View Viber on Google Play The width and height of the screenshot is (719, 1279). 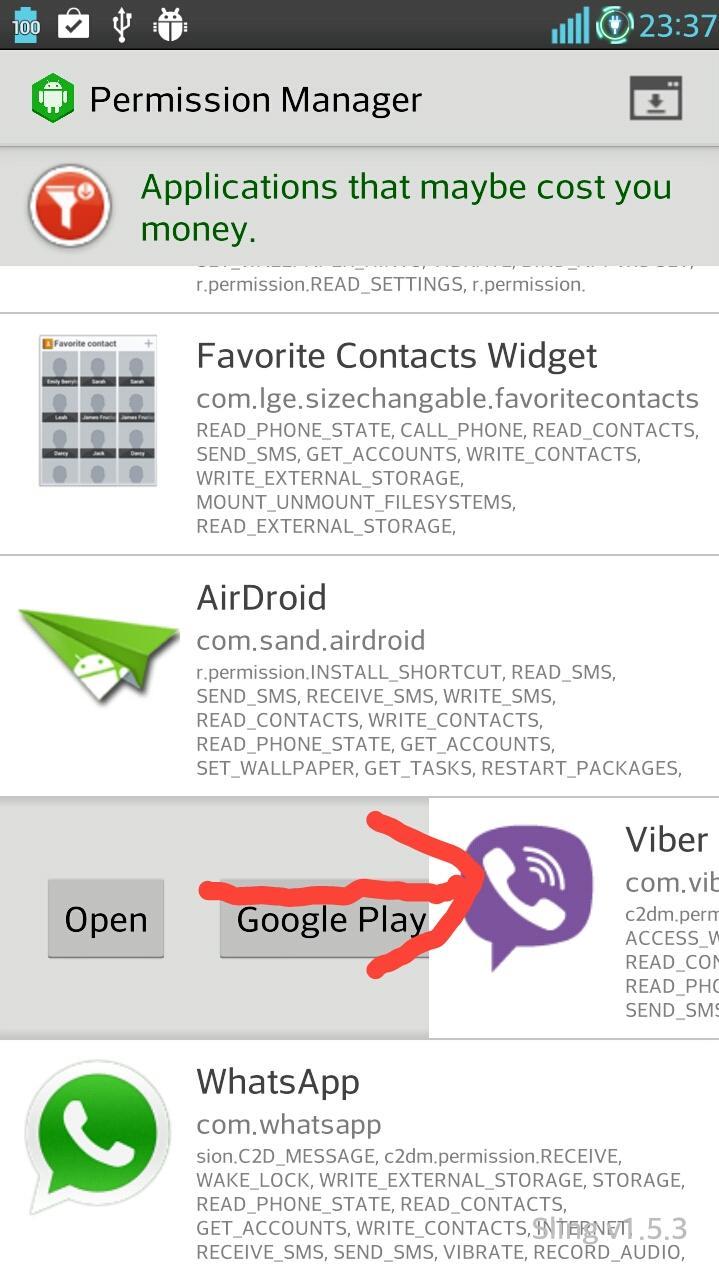326,919
